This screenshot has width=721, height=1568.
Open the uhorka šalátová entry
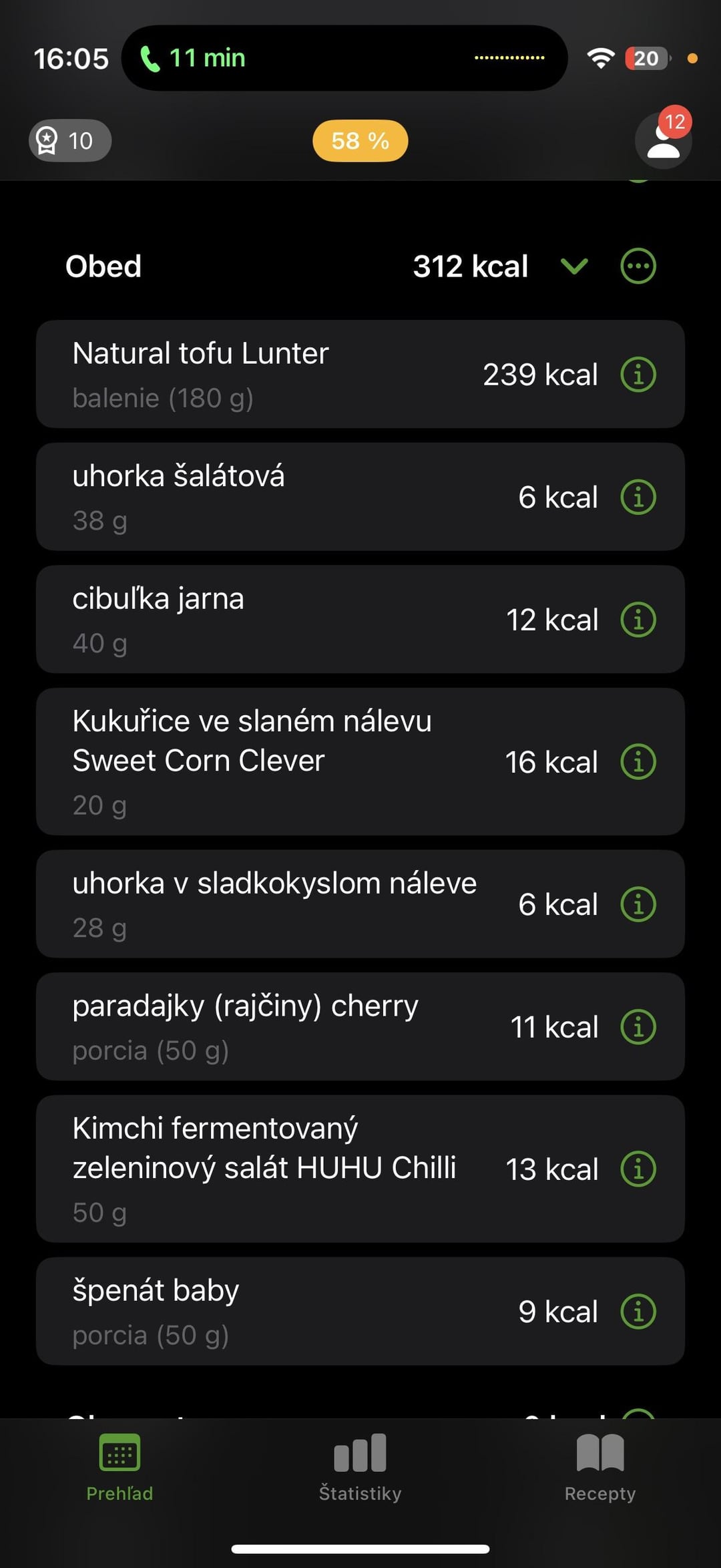267,497
